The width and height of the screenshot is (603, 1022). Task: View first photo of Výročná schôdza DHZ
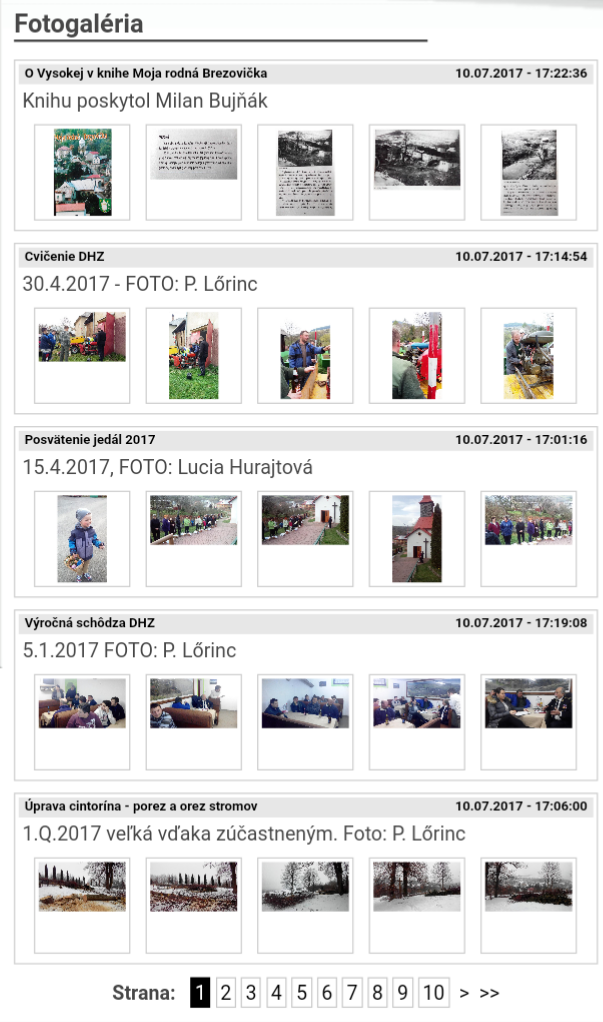[x=82, y=703]
